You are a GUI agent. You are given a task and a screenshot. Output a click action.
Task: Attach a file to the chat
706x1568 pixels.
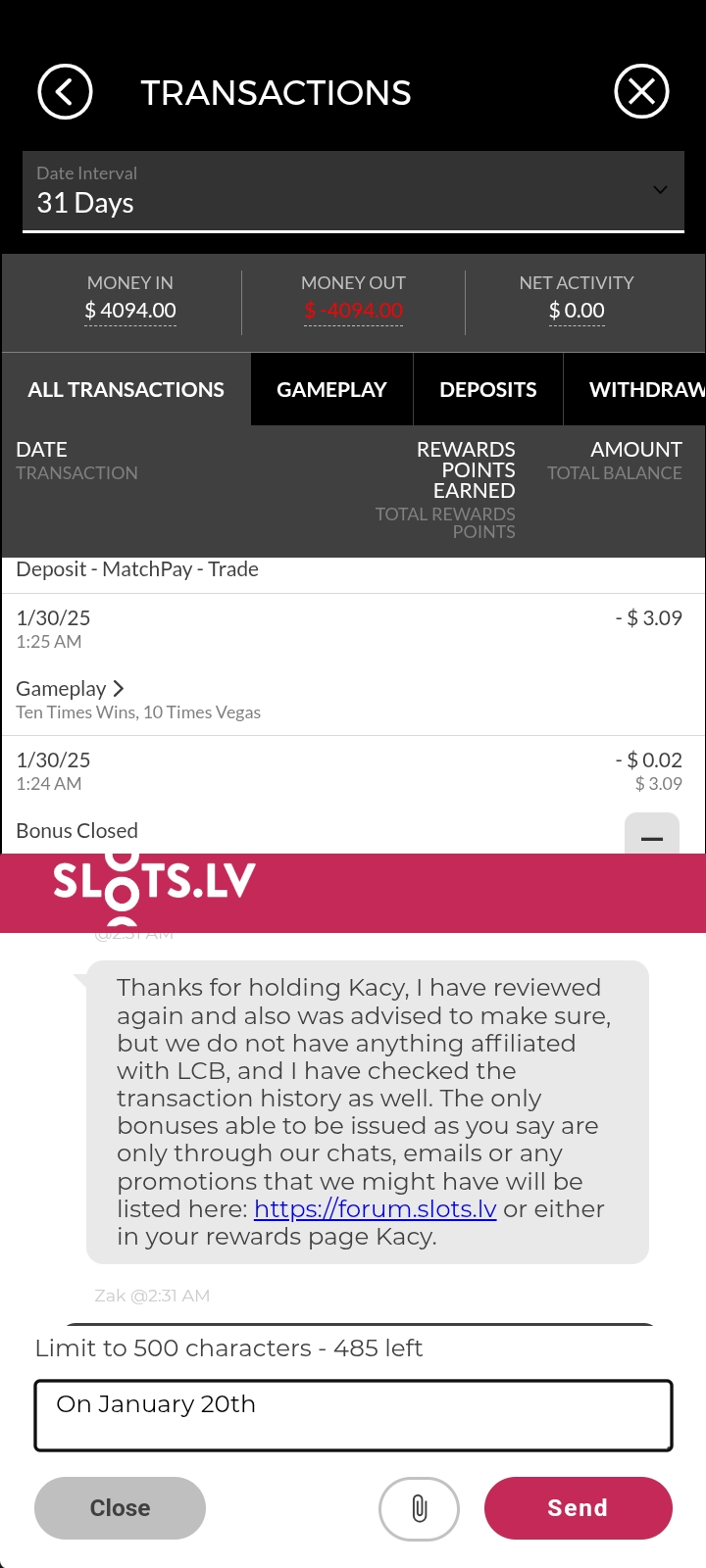click(x=419, y=1508)
